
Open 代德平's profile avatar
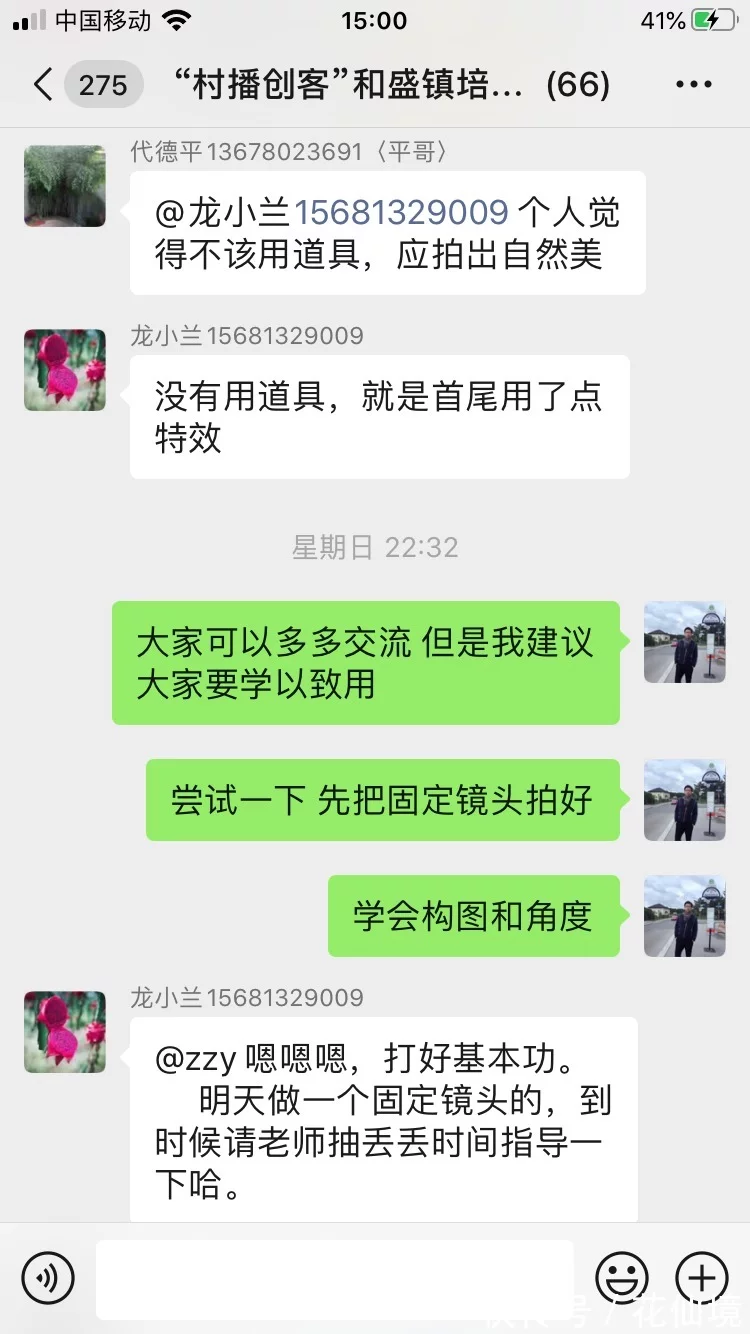tap(65, 186)
